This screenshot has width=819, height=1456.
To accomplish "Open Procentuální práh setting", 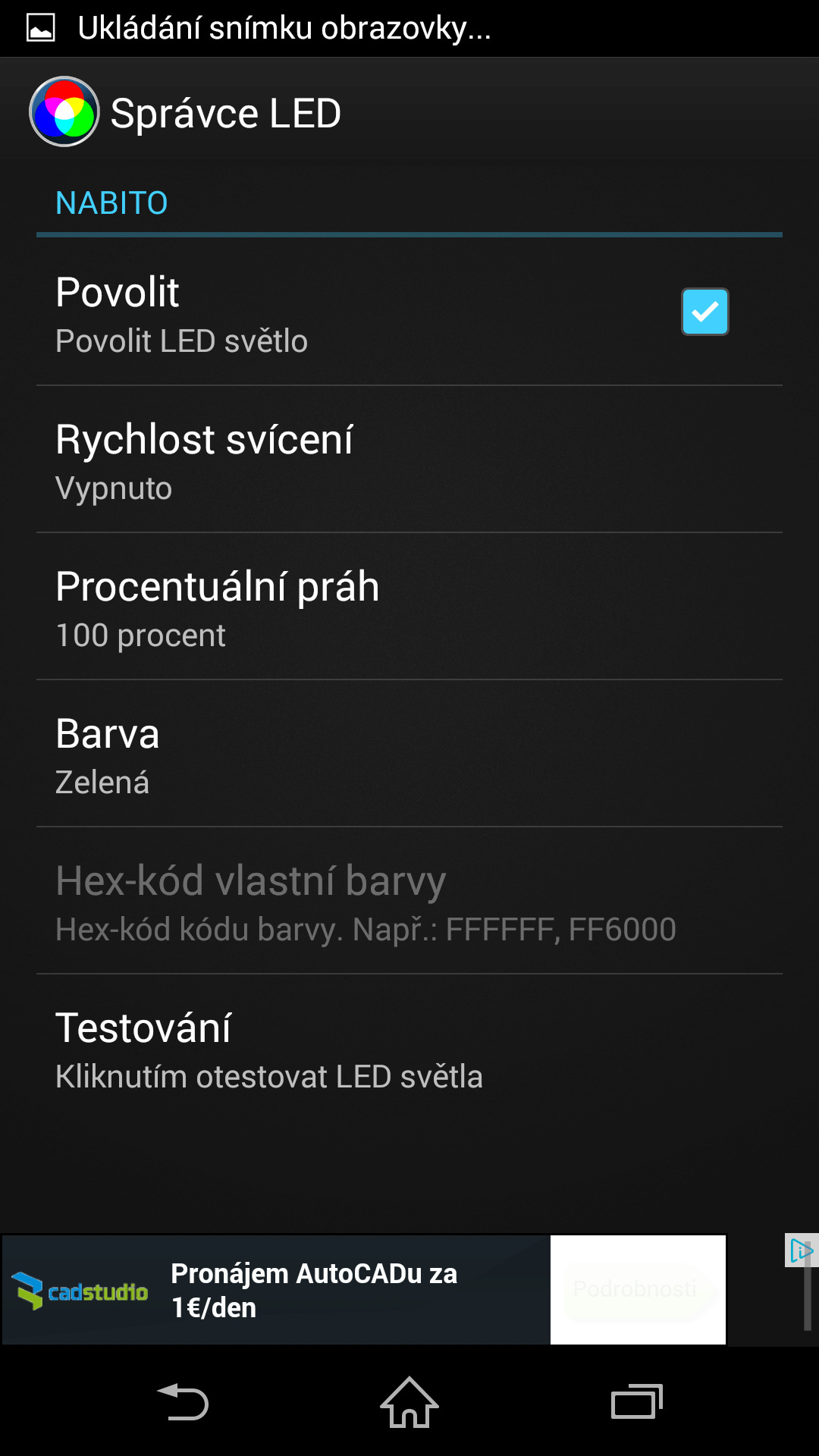I will coord(409,607).
